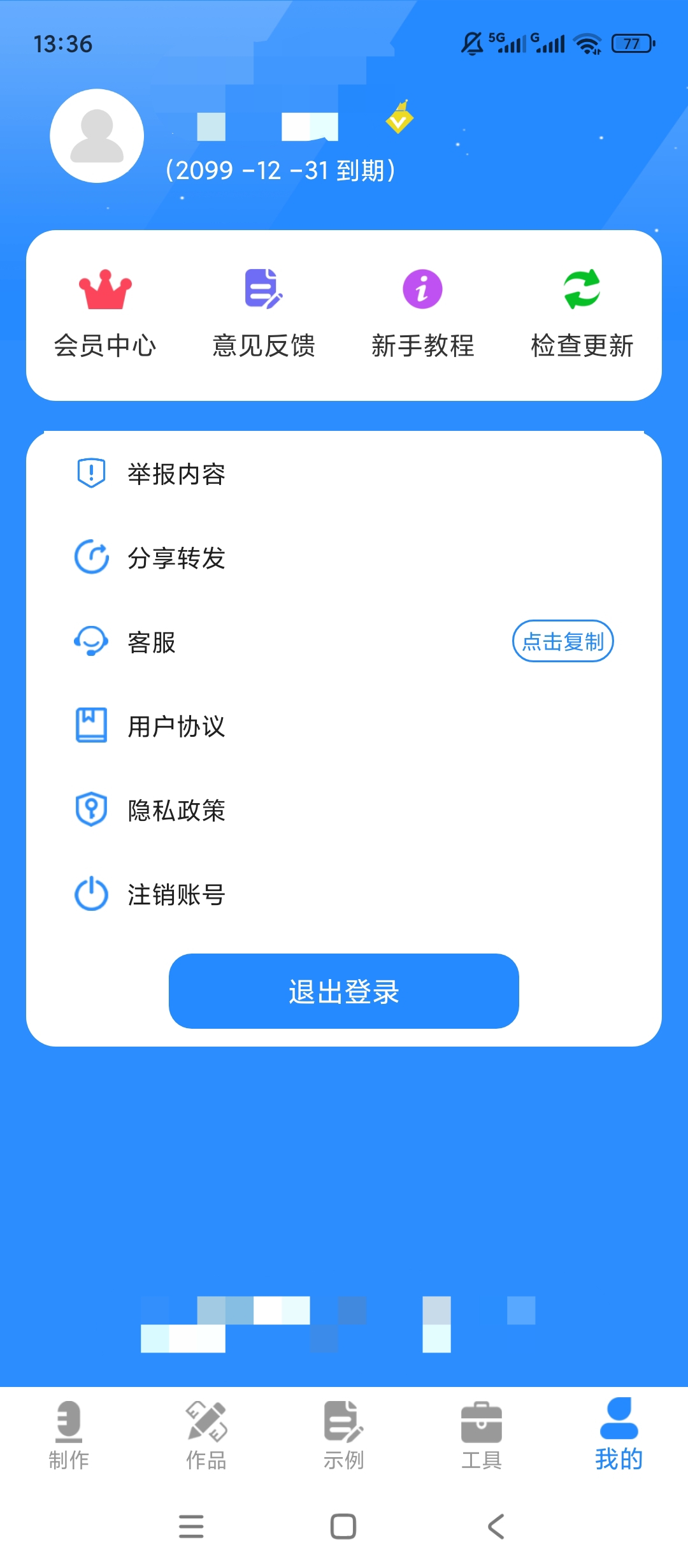
Task: Tap 点击复制 to copy customer service contact
Action: point(563,641)
